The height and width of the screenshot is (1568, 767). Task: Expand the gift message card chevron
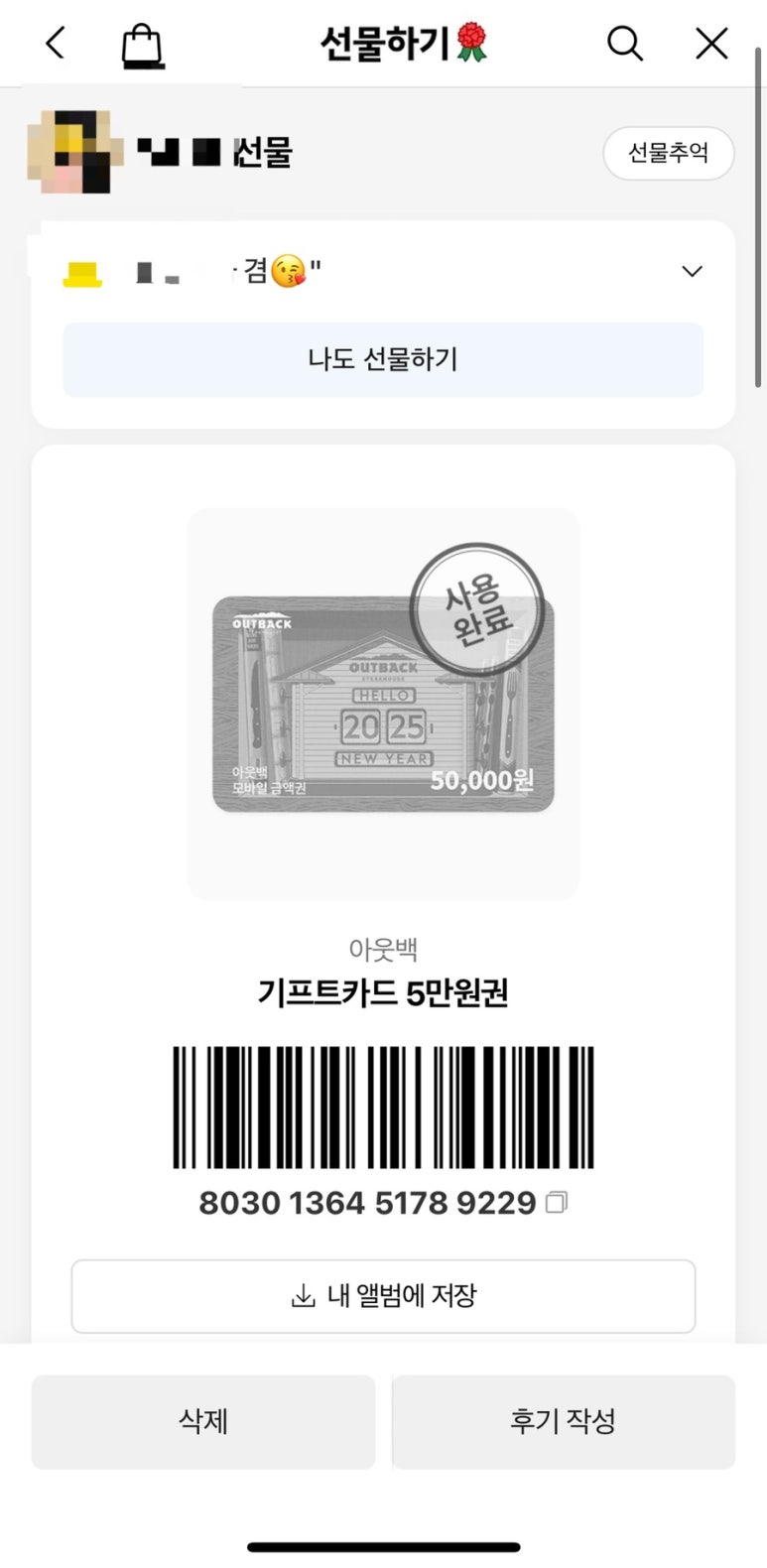pos(692,272)
